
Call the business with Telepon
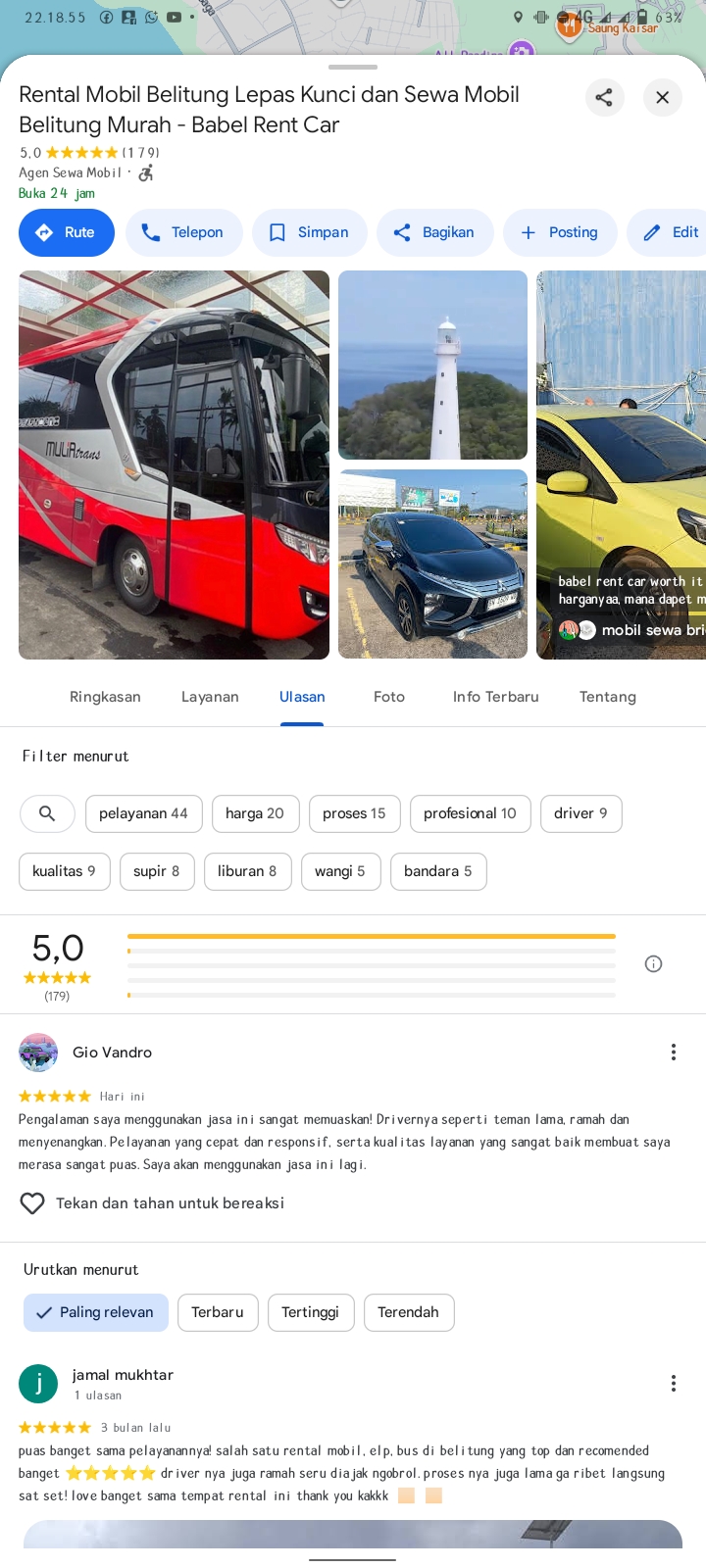tap(184, 232)
